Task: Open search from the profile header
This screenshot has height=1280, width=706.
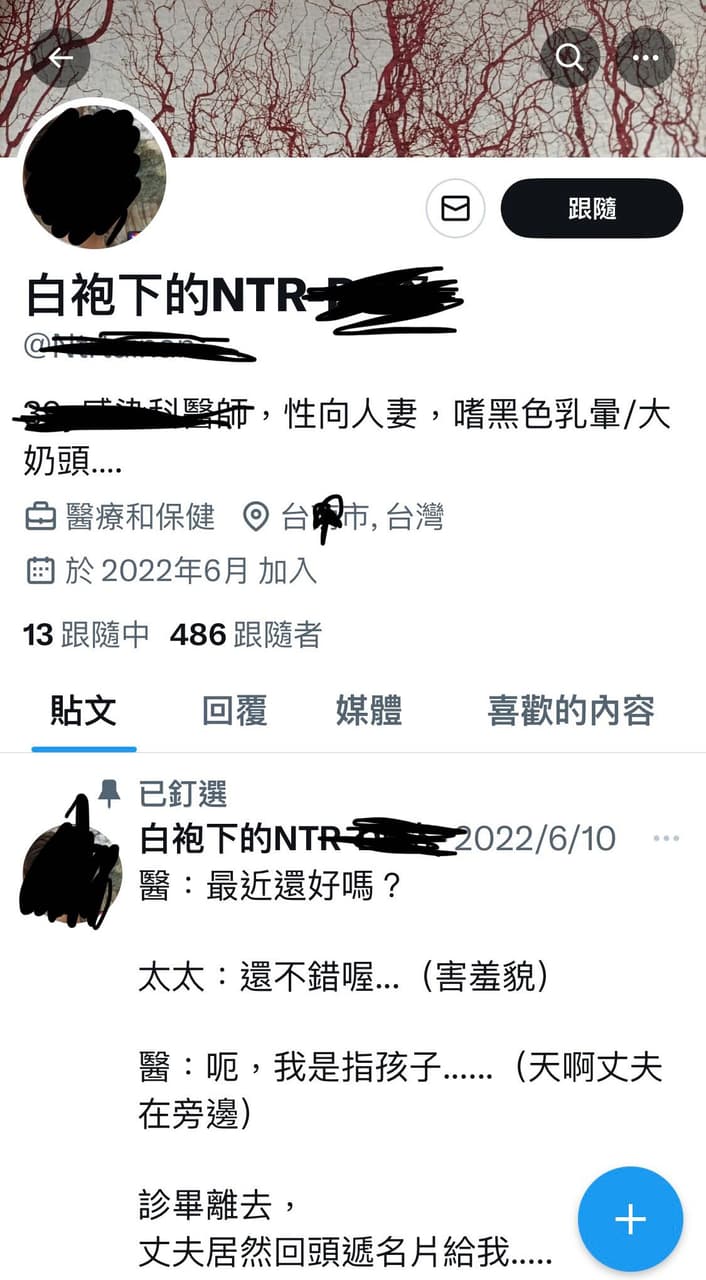Action: click(570, 57)
